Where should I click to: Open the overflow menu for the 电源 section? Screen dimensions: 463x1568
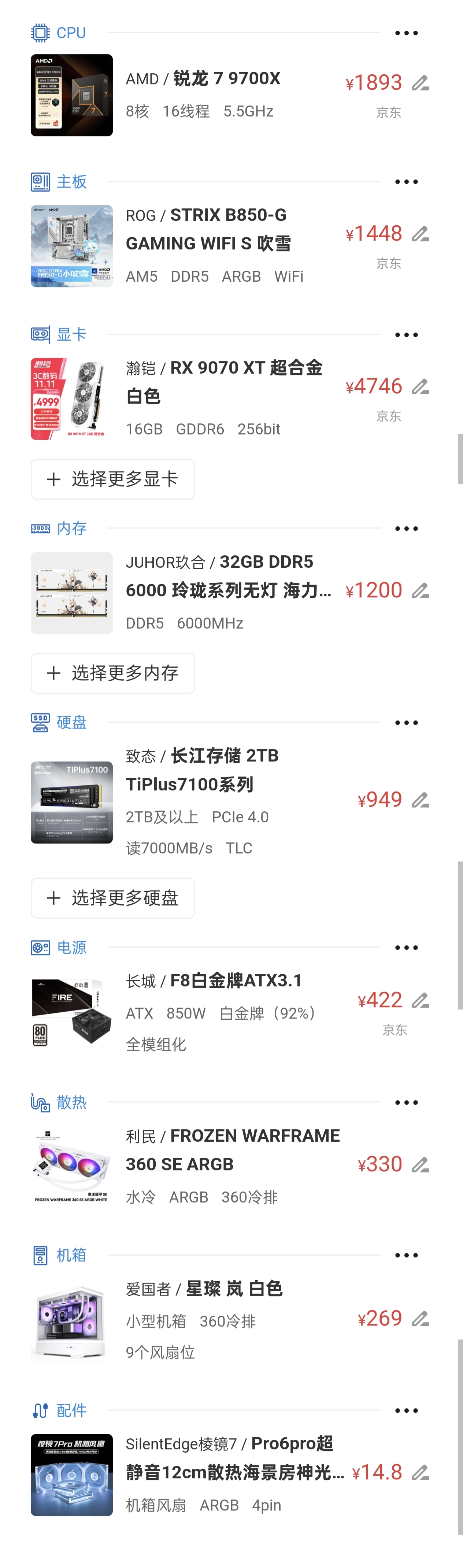click(406, 947)
